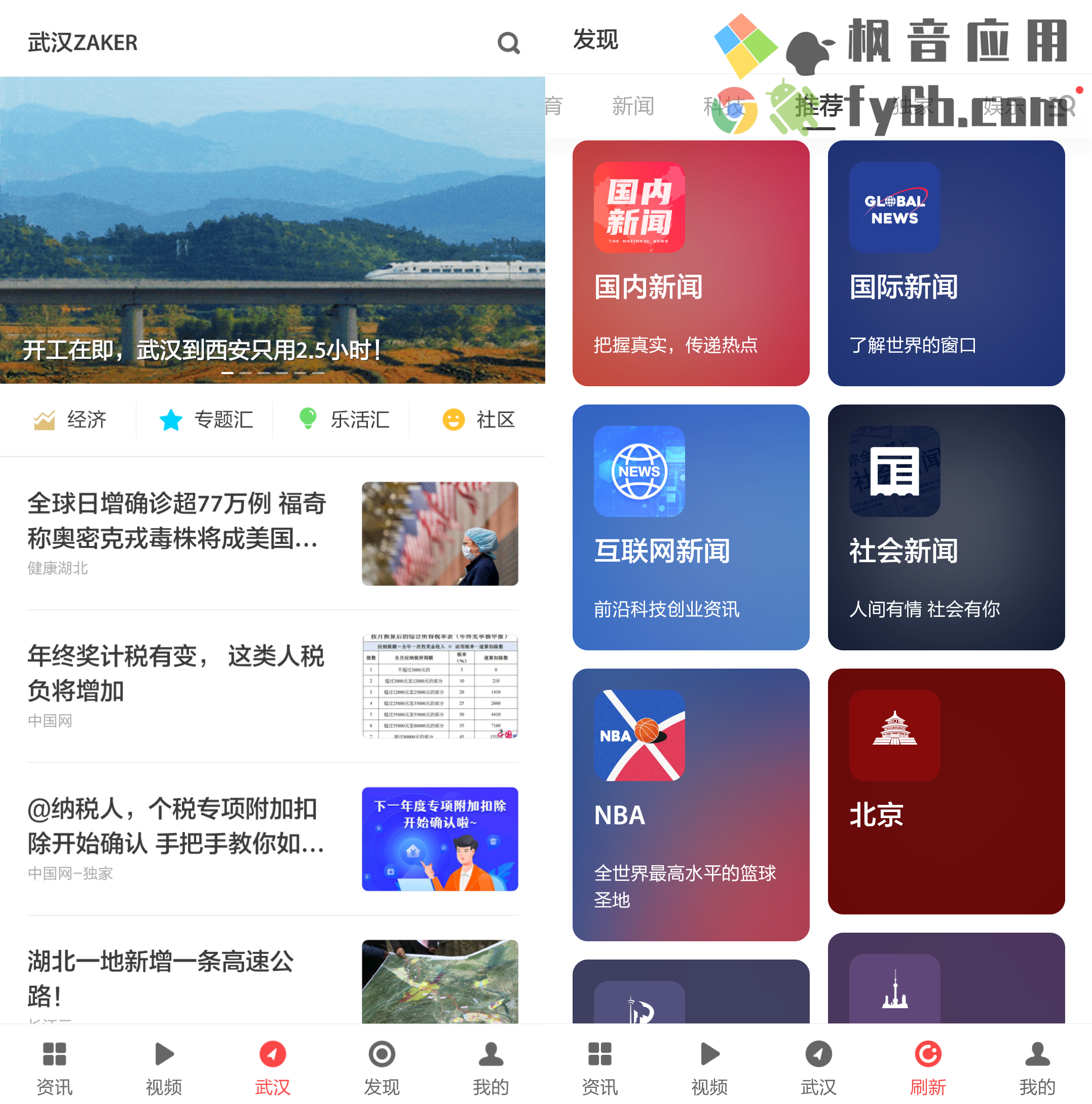Open the 社区 section
The width and height of the screenshot is (1092, 1104).
(x=479, y=420)
